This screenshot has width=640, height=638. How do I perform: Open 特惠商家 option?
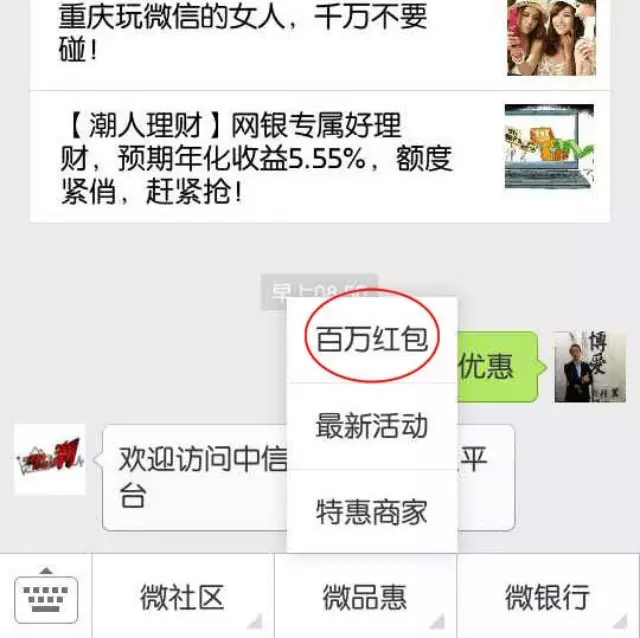click(x=371, y=512)
